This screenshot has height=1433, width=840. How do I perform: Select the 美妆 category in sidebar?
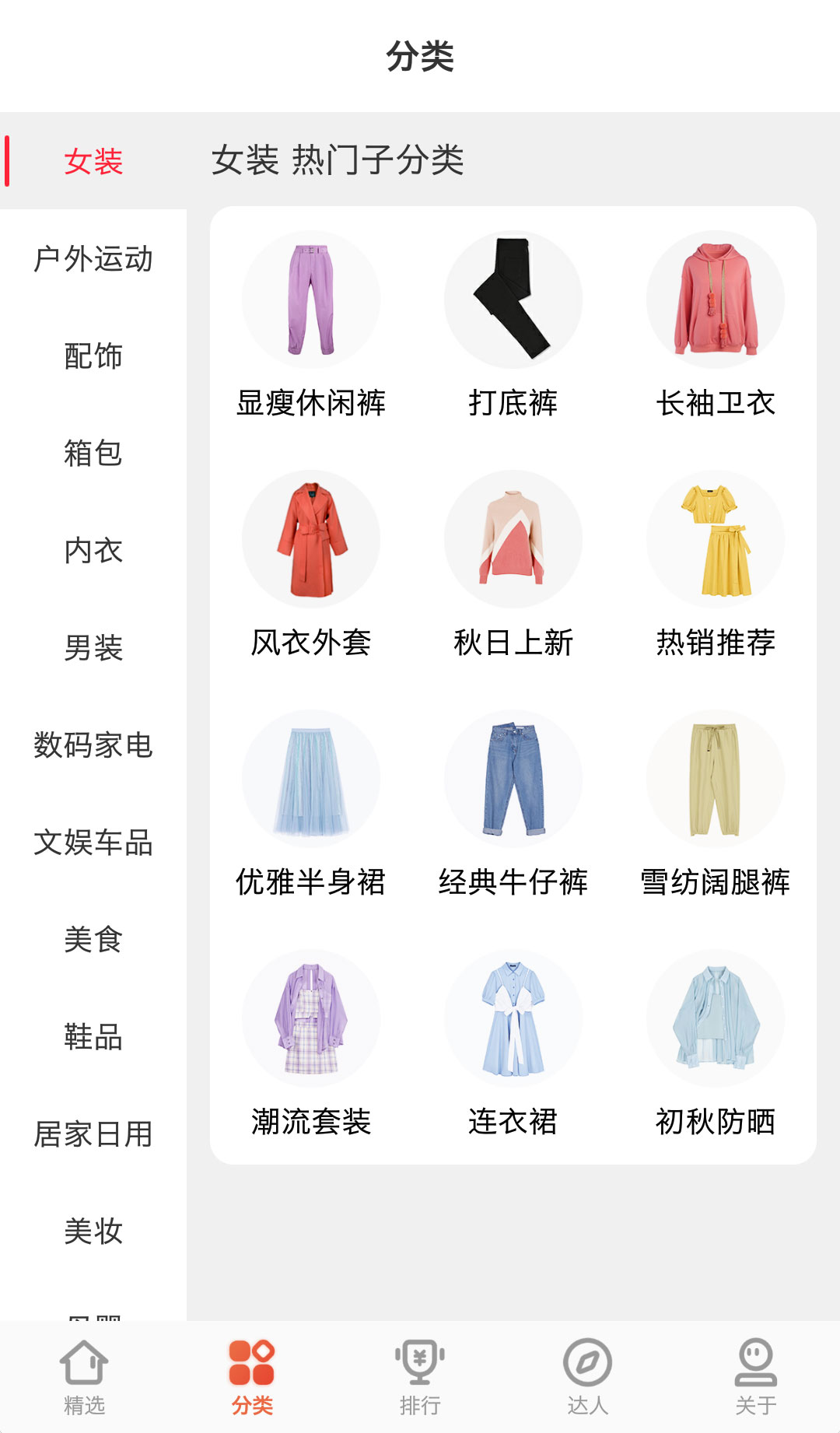(x=93, y=1232)
